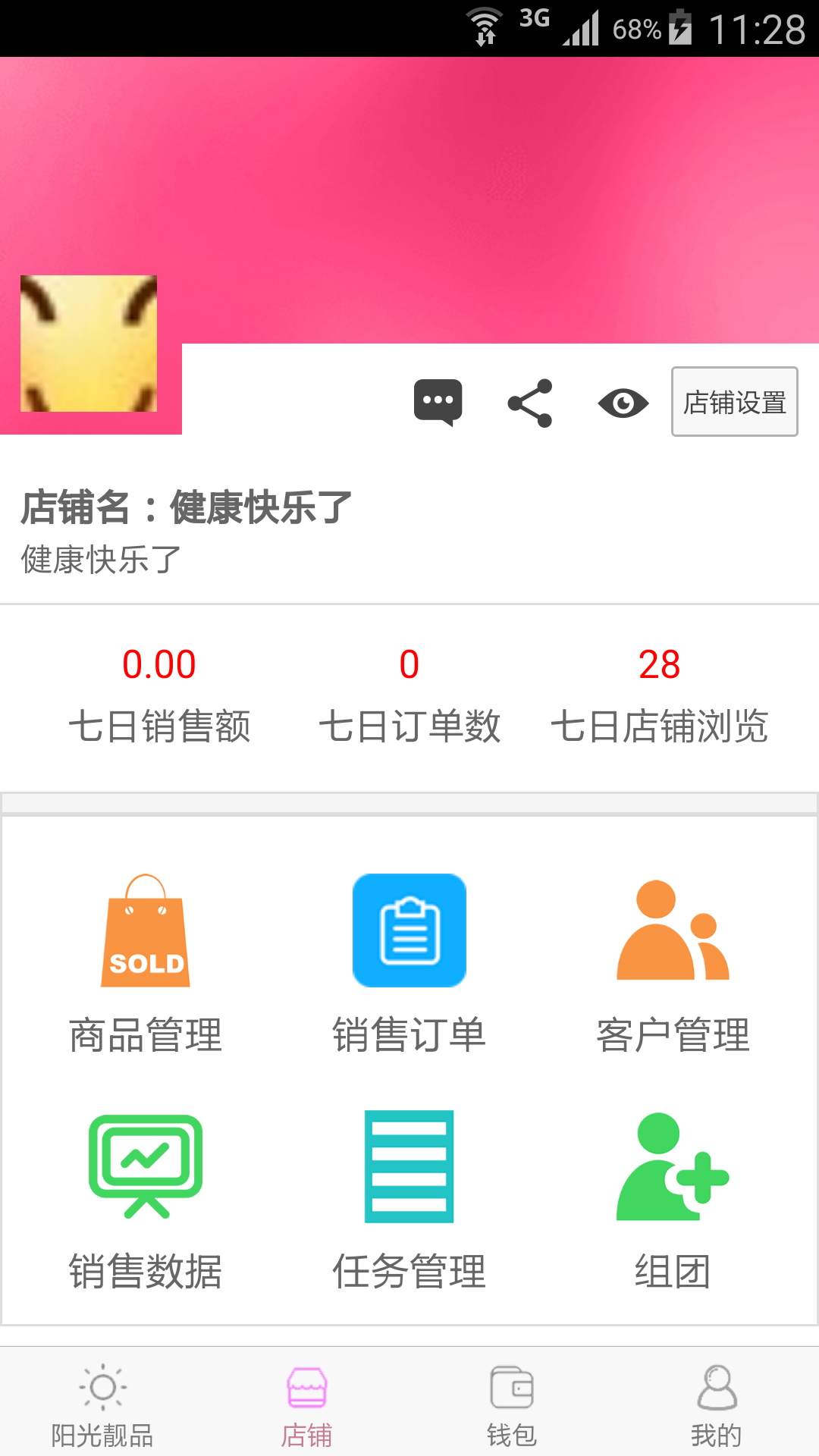Open 商品管理 product management
819x1456 pixels.
click(x=146, y=963)
